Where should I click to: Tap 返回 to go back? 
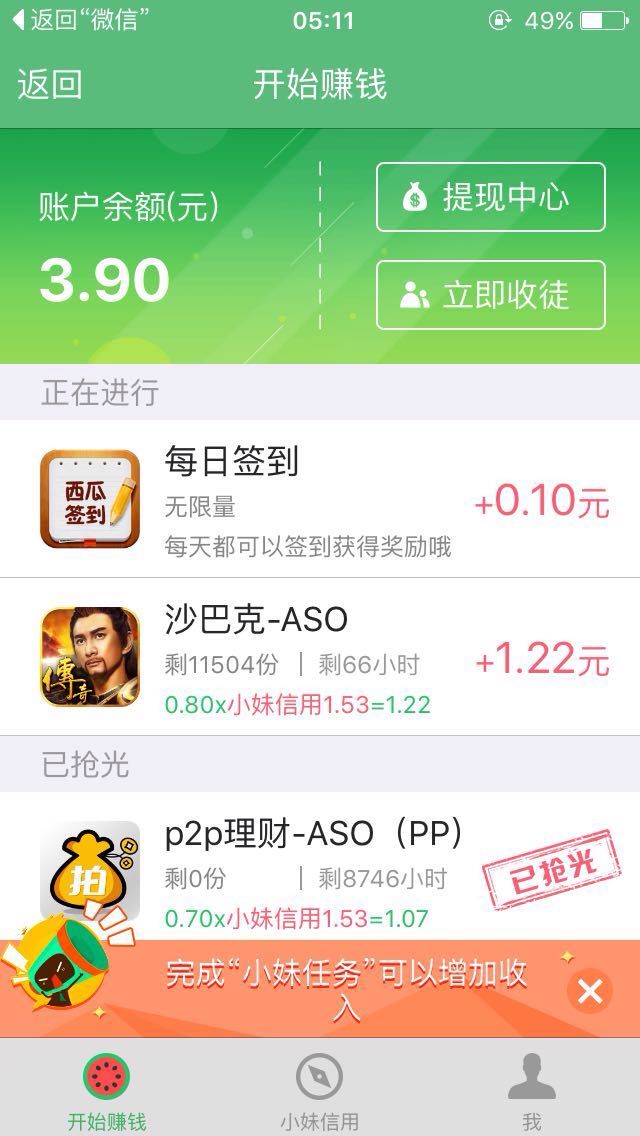(49, 84)
